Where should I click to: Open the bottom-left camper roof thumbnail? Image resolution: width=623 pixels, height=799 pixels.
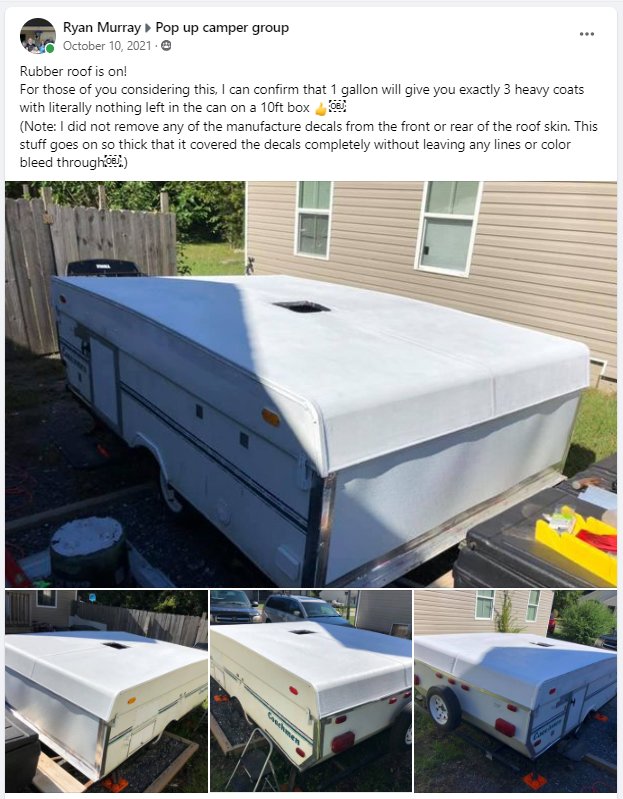coord(106,691)
